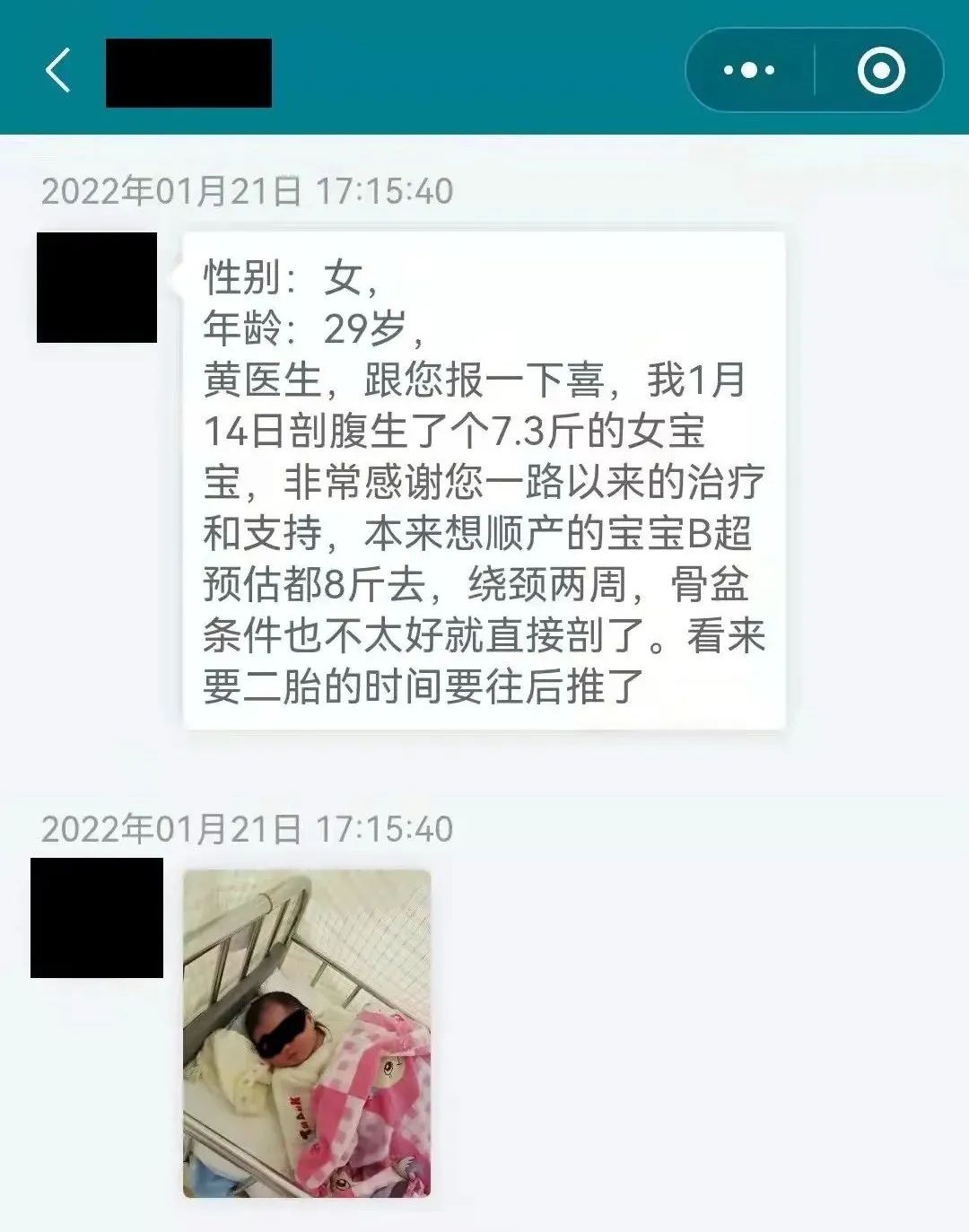Open the baby photo in the chat
The height and width of the screenshot is (1232, 969).
[x=307, y=1034]
